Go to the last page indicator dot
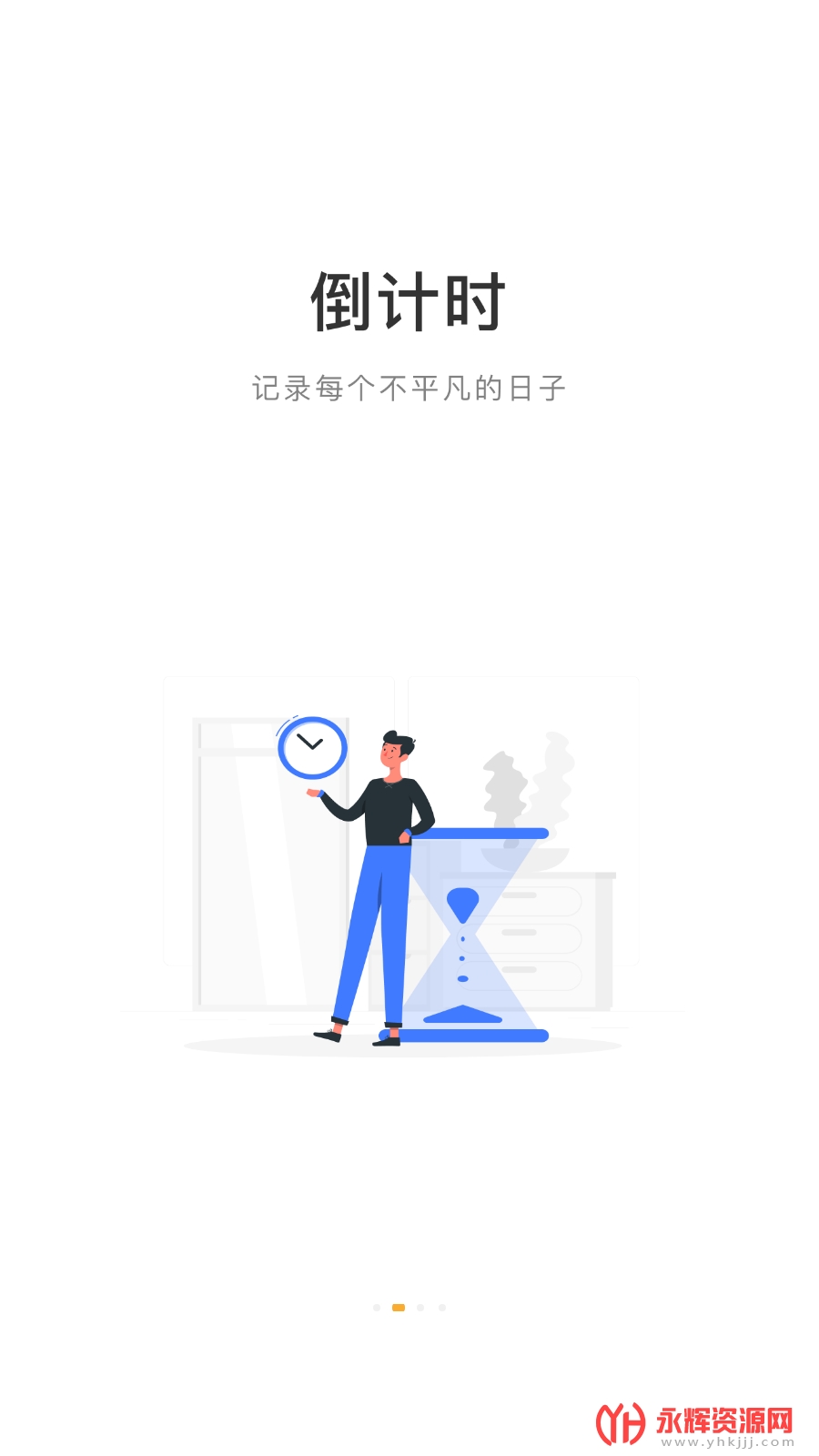819x1456 pixels. click(x=442, y=1308)
